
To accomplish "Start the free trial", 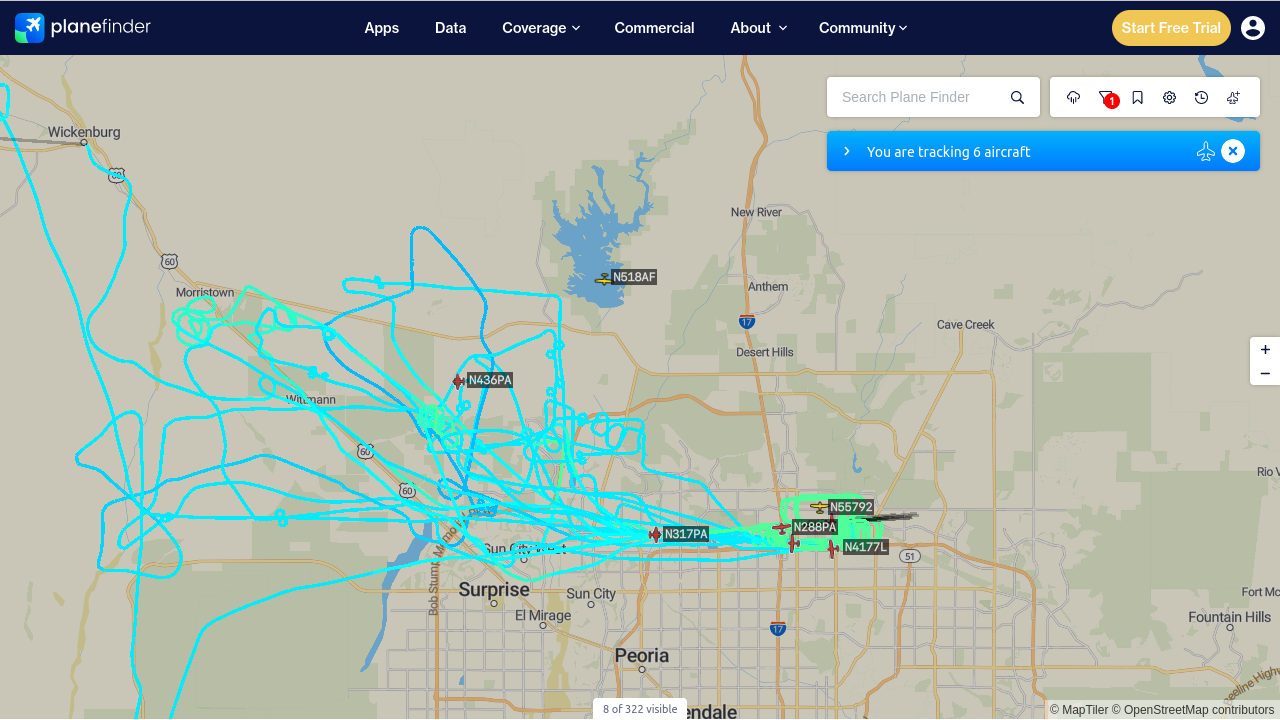I will pos(1171,28).
